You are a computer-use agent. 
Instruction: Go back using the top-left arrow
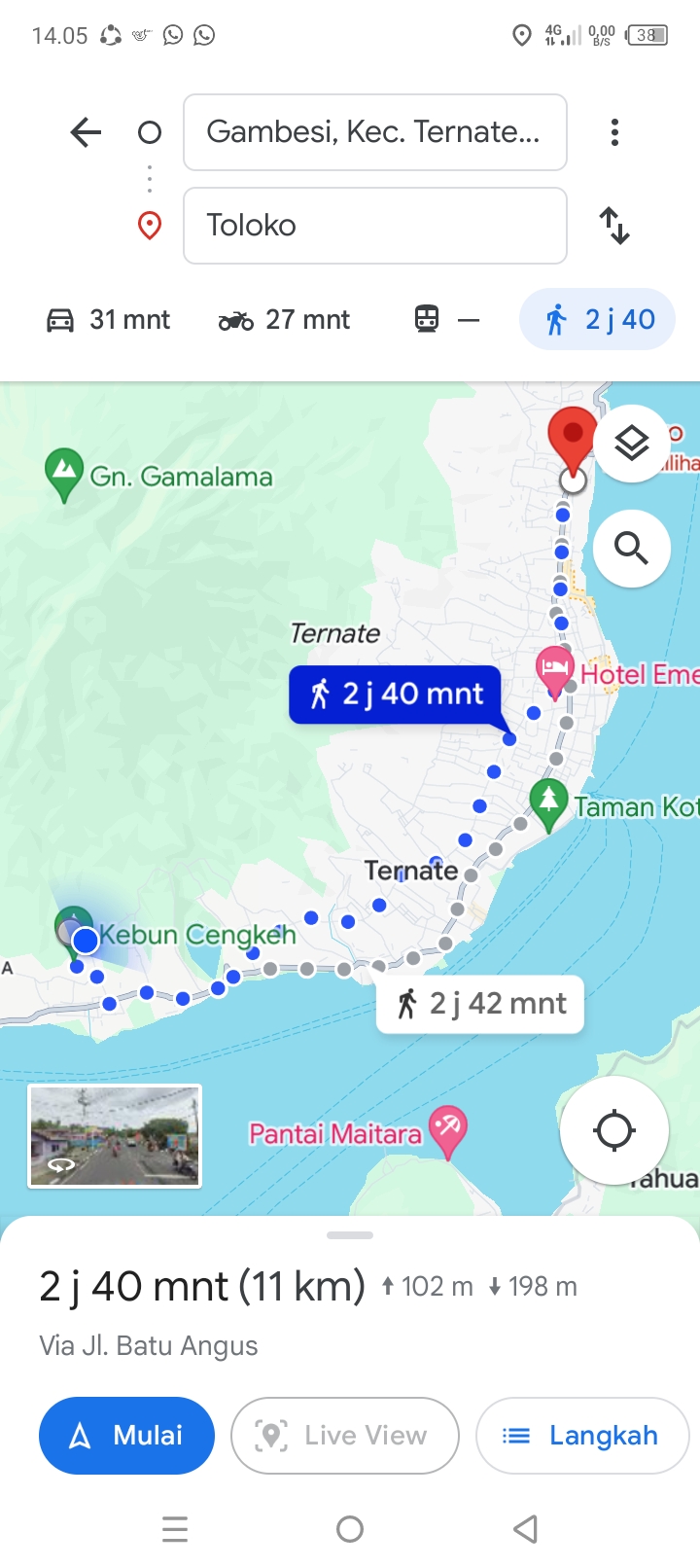click(86, 132)
